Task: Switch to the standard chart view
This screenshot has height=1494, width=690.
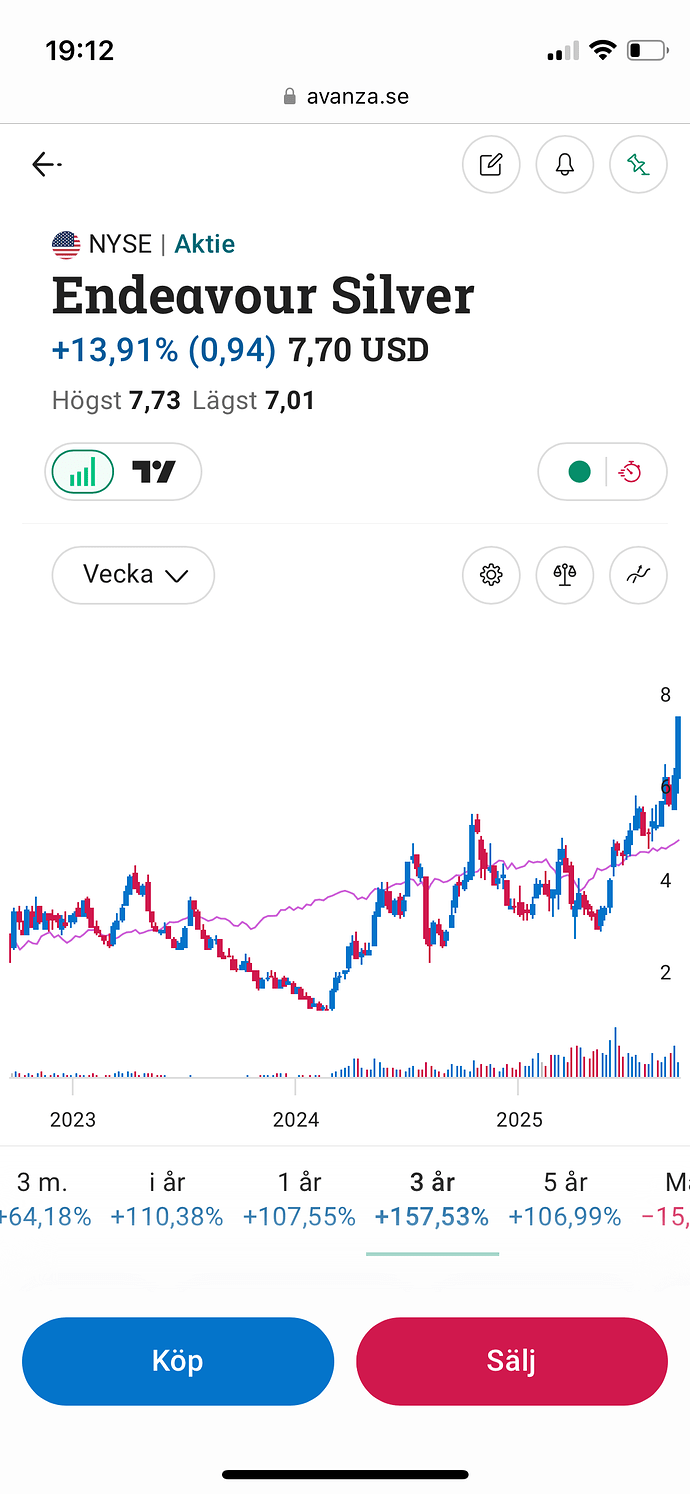Action: [83, 471]
